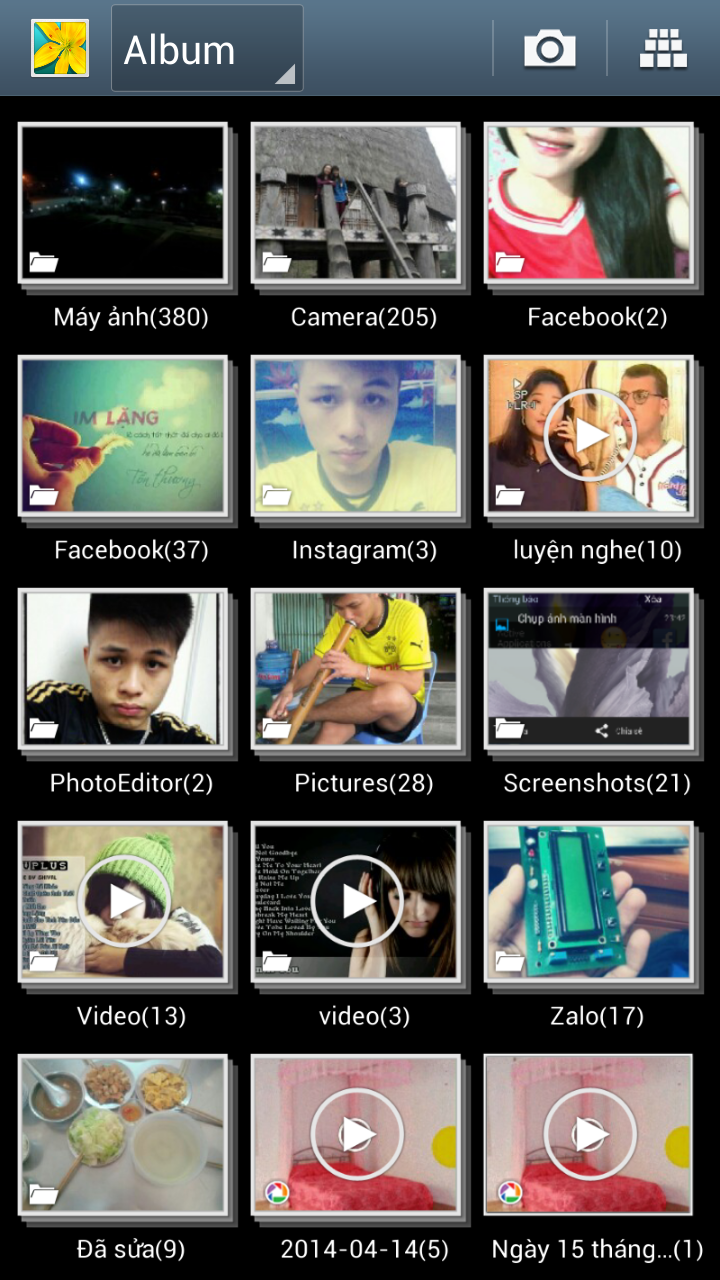720x1280 pixels.
Task: View the Instagram album
Action: coord(355,436)
